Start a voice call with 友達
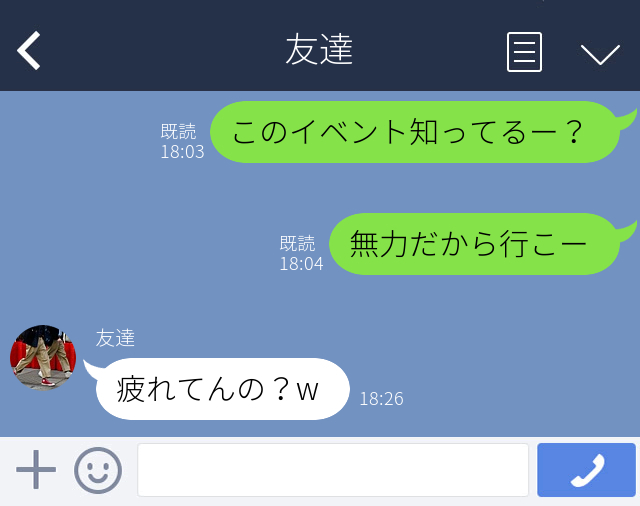The width and height of the screenshot is (640, 506). [586, 470]
